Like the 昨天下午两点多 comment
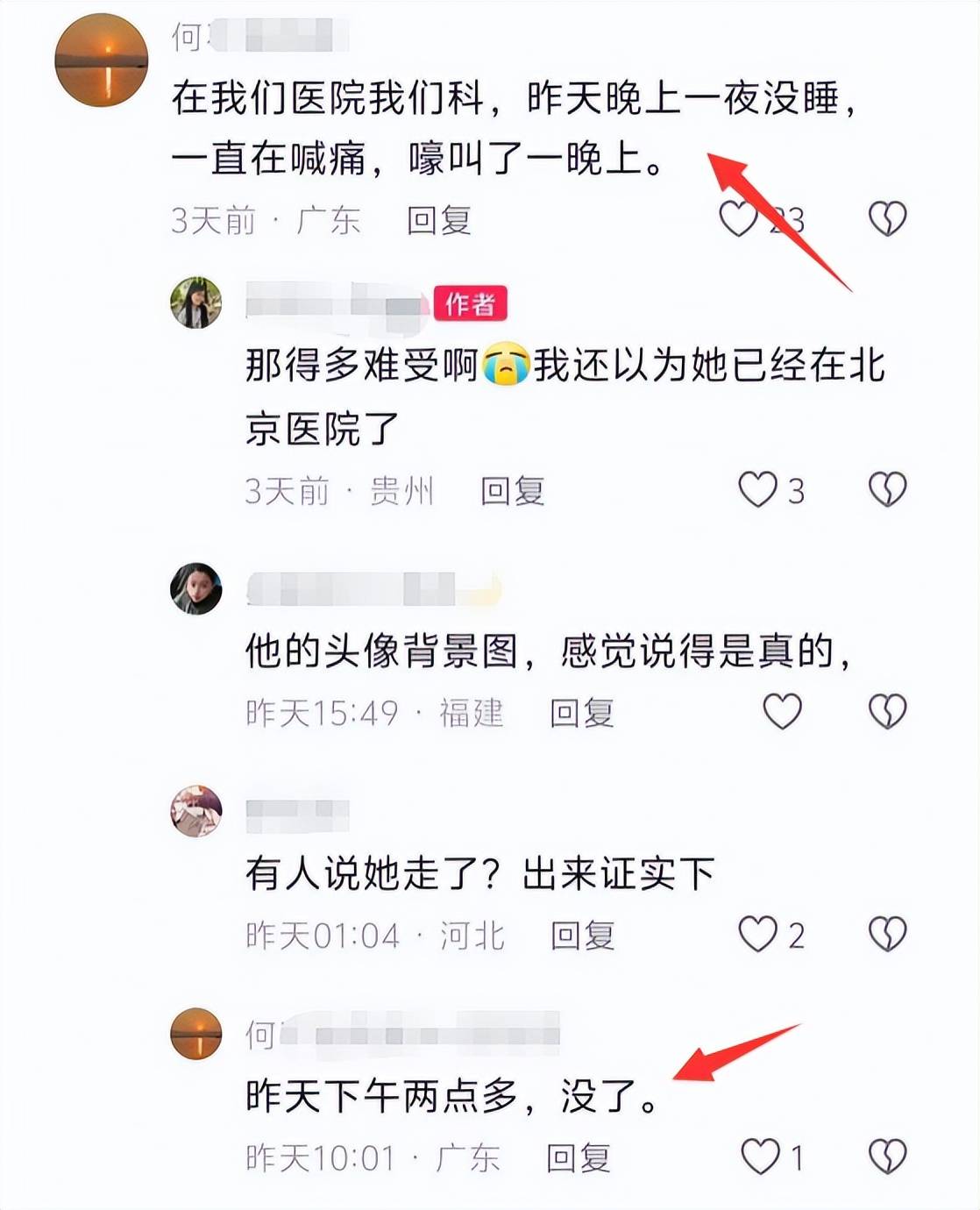This screenshot has height=1210, width=980. point(760,1157)
